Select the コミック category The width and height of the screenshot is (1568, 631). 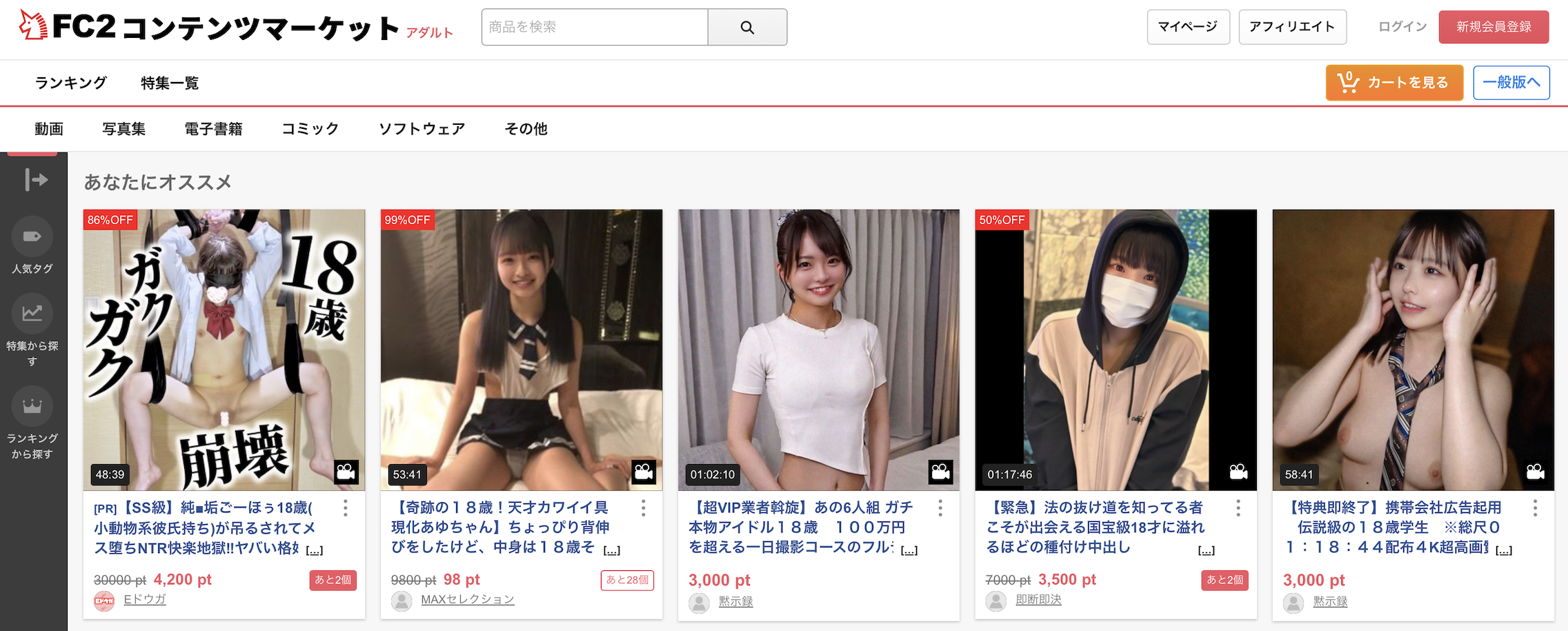click(x=310, y=129)
